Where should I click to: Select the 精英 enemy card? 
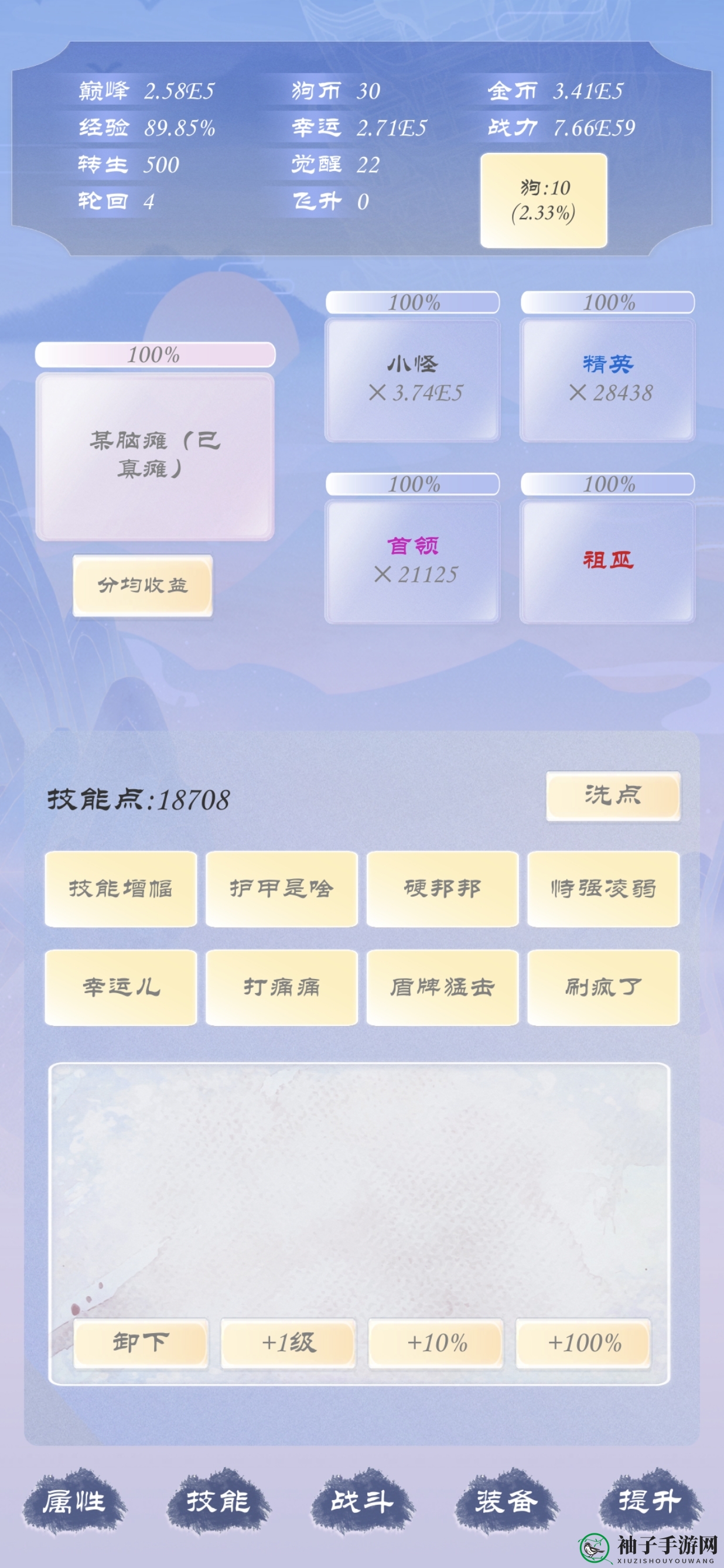pyautogui.click(x=607, y=380)
